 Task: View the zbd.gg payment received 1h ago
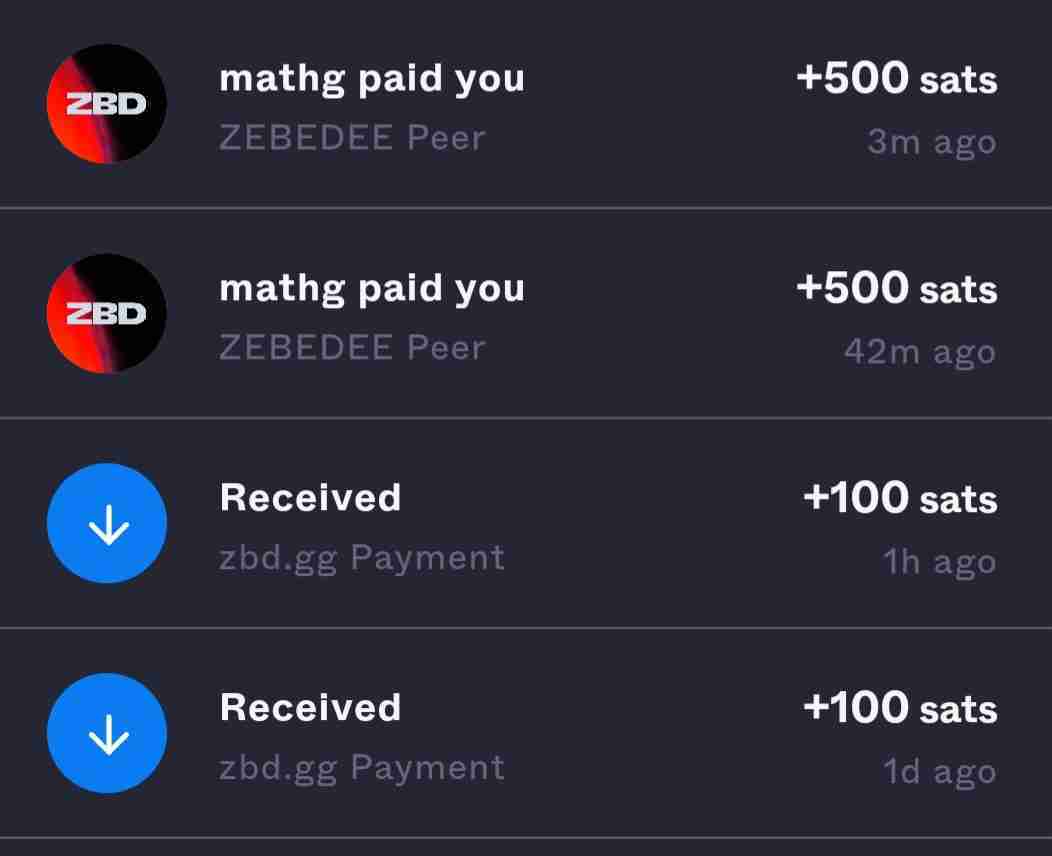[x=525, y=524]
